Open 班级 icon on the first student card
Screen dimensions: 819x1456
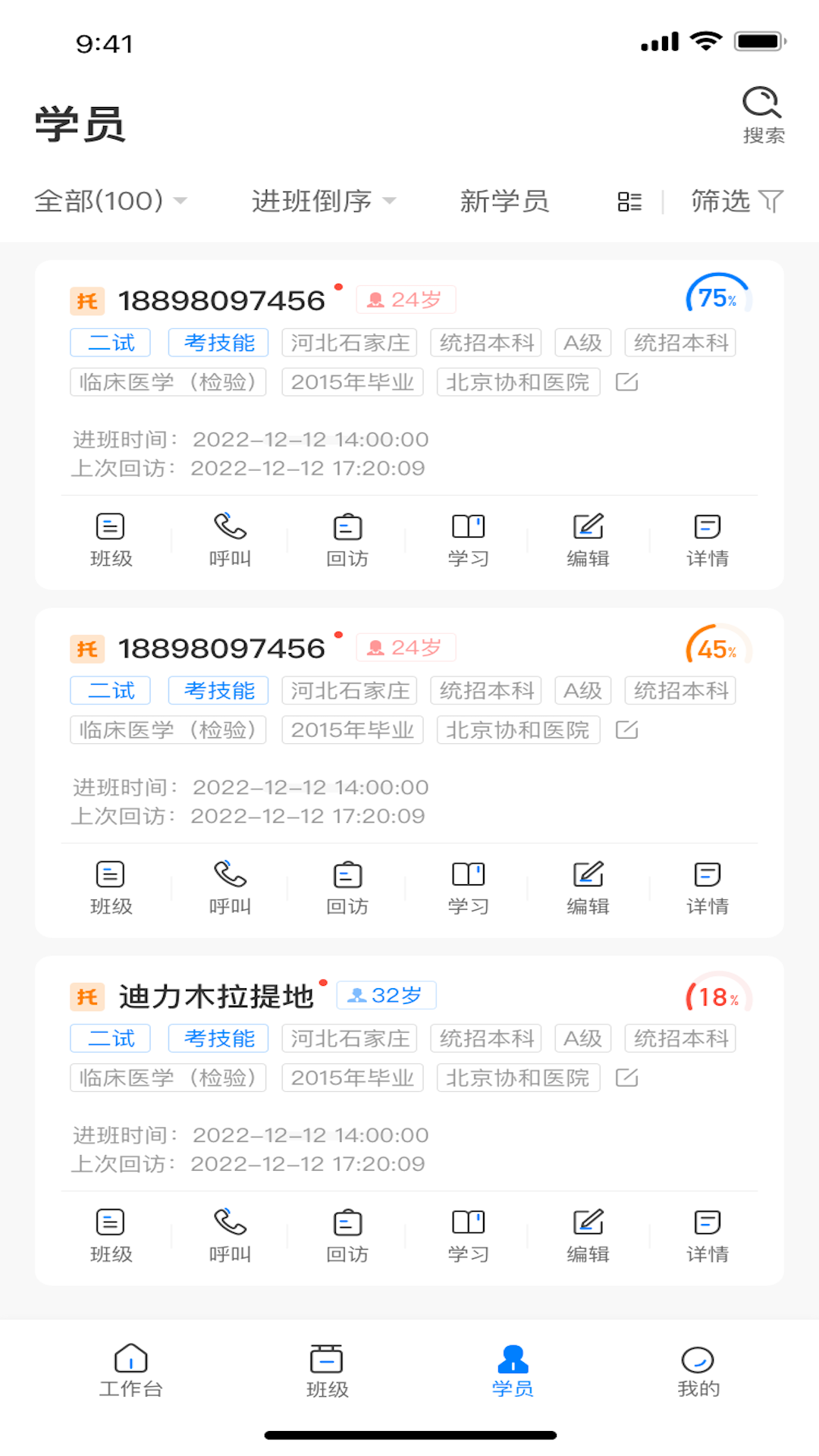pos(110,538)
